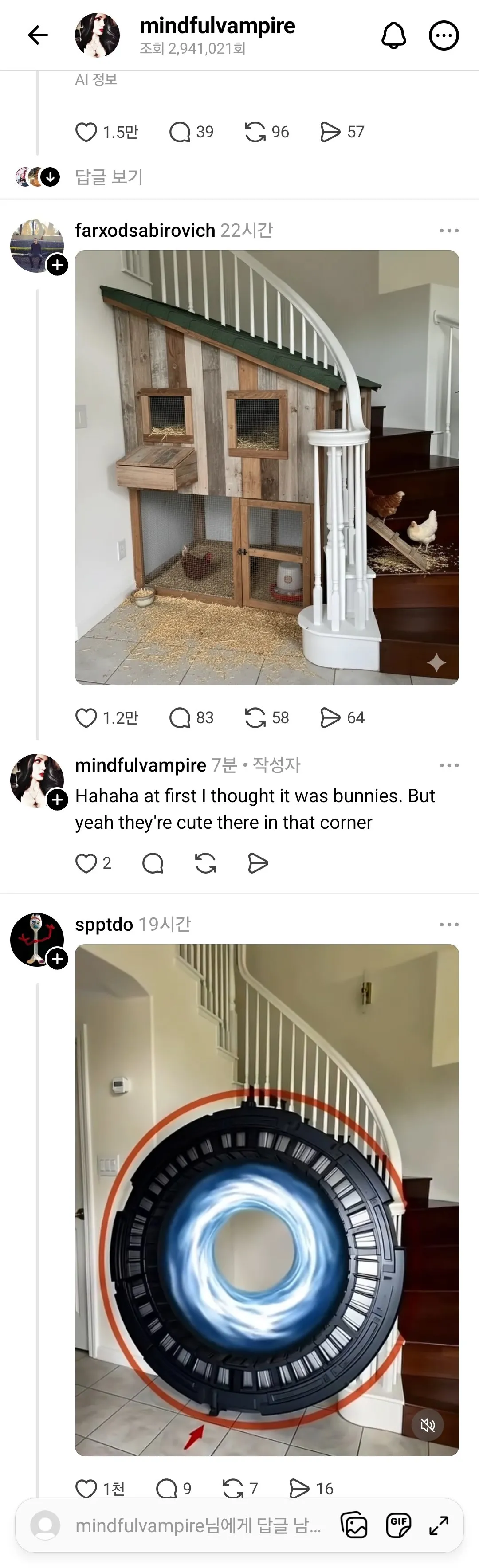Screen dimensions: 479x1568
Task: Attach a photo to the reply
Action: (x=354, y=1525)
